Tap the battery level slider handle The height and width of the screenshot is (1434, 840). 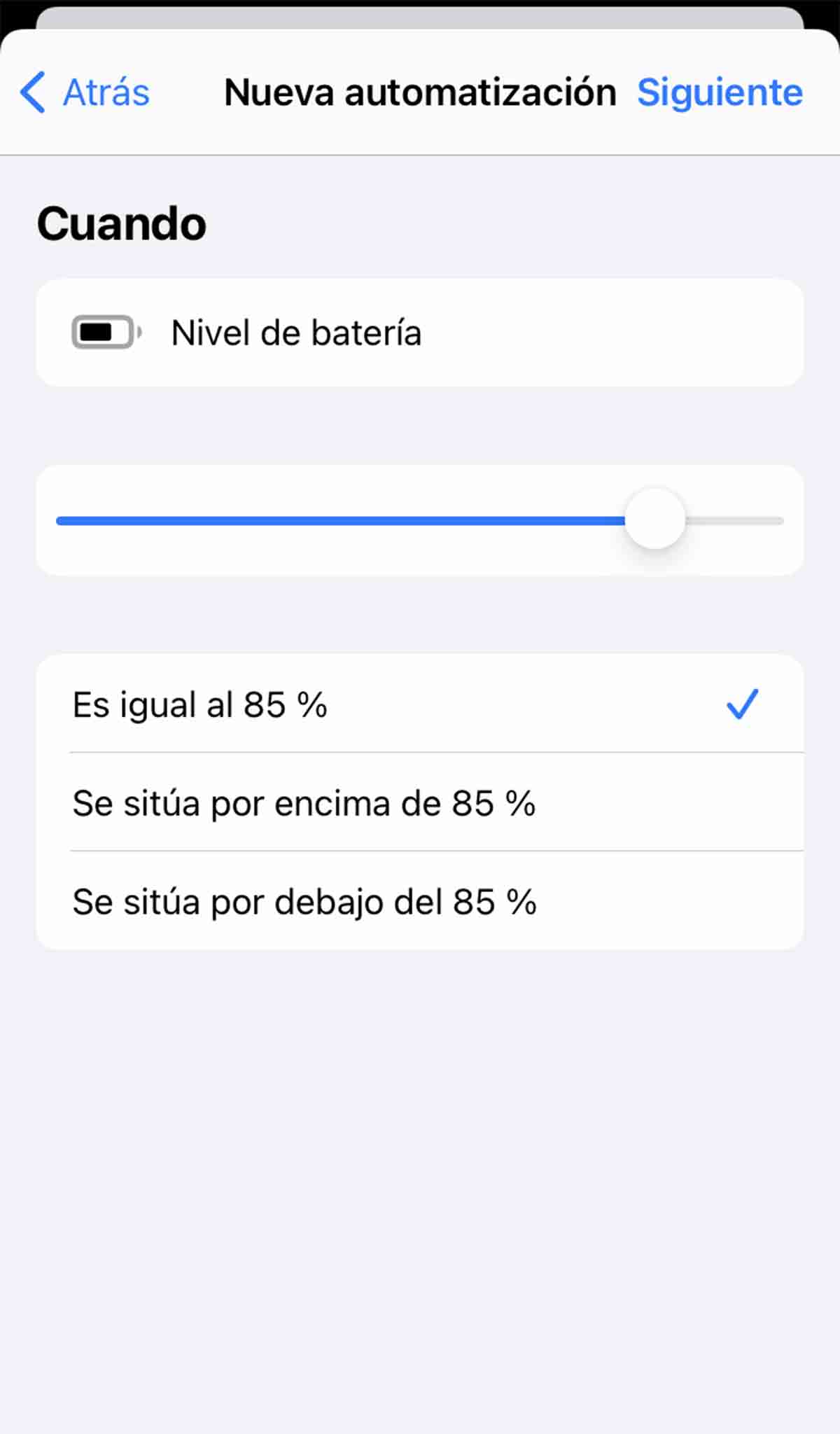pos(654,520)
